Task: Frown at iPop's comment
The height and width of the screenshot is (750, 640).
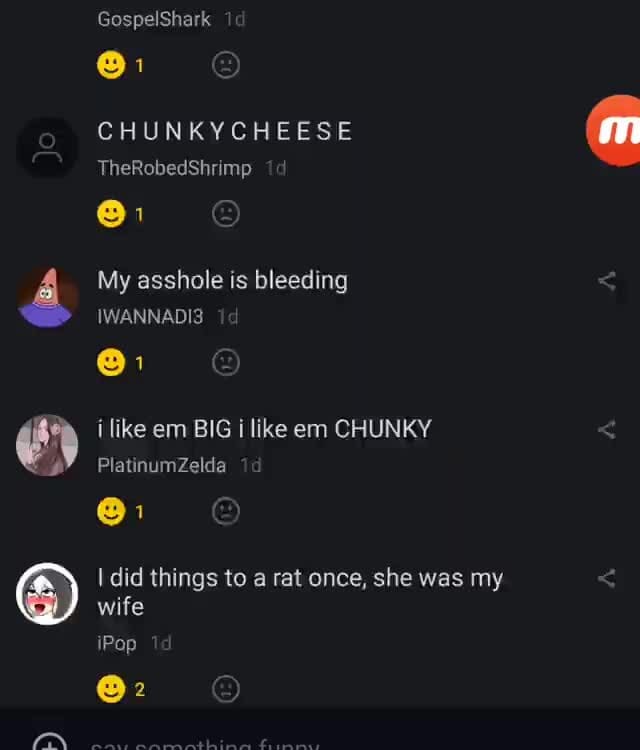Action: tap(226, 688)
